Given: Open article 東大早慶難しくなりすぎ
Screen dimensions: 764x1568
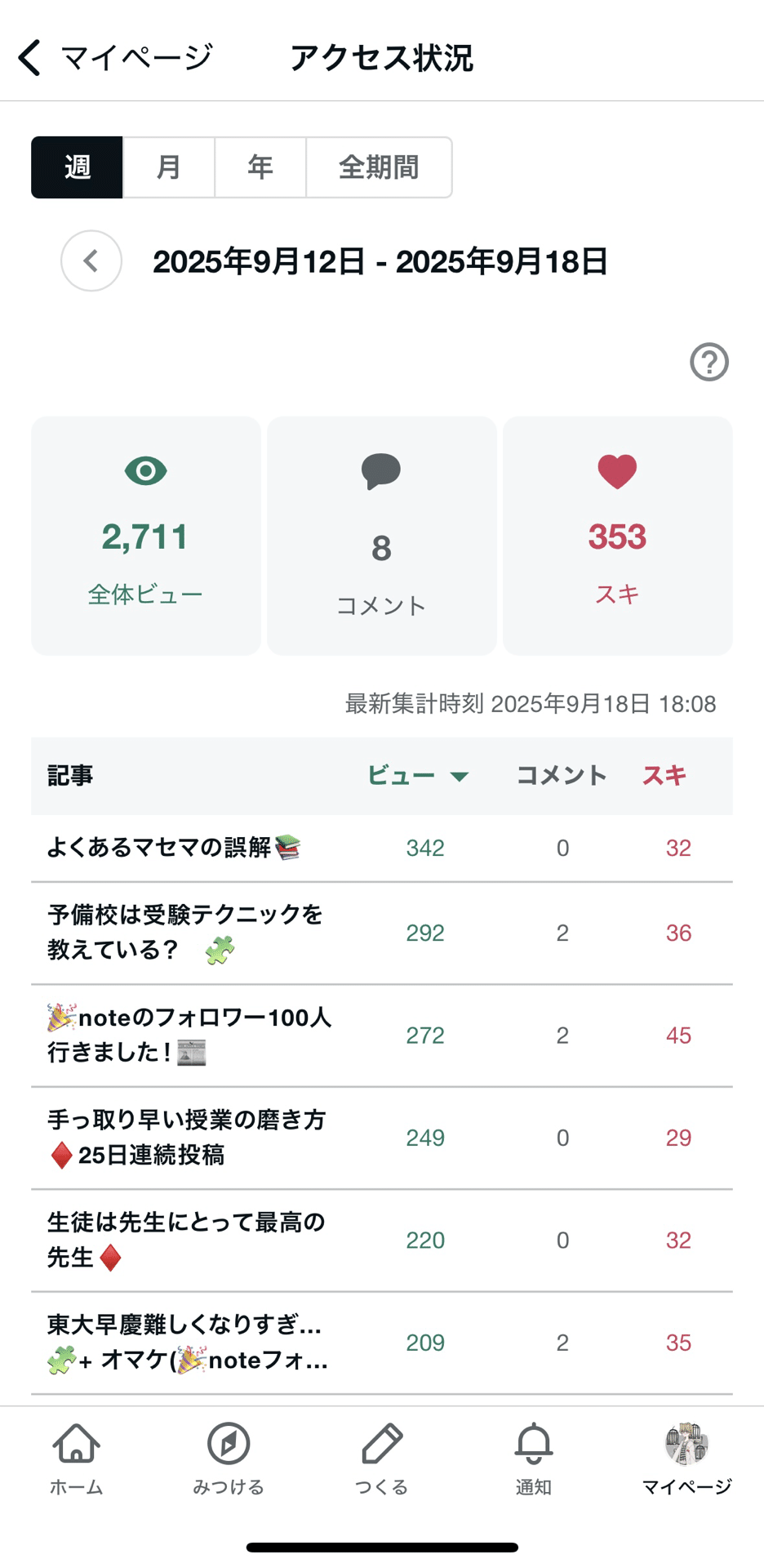Looking at the screenshot, I should [x=187, y=1342].
